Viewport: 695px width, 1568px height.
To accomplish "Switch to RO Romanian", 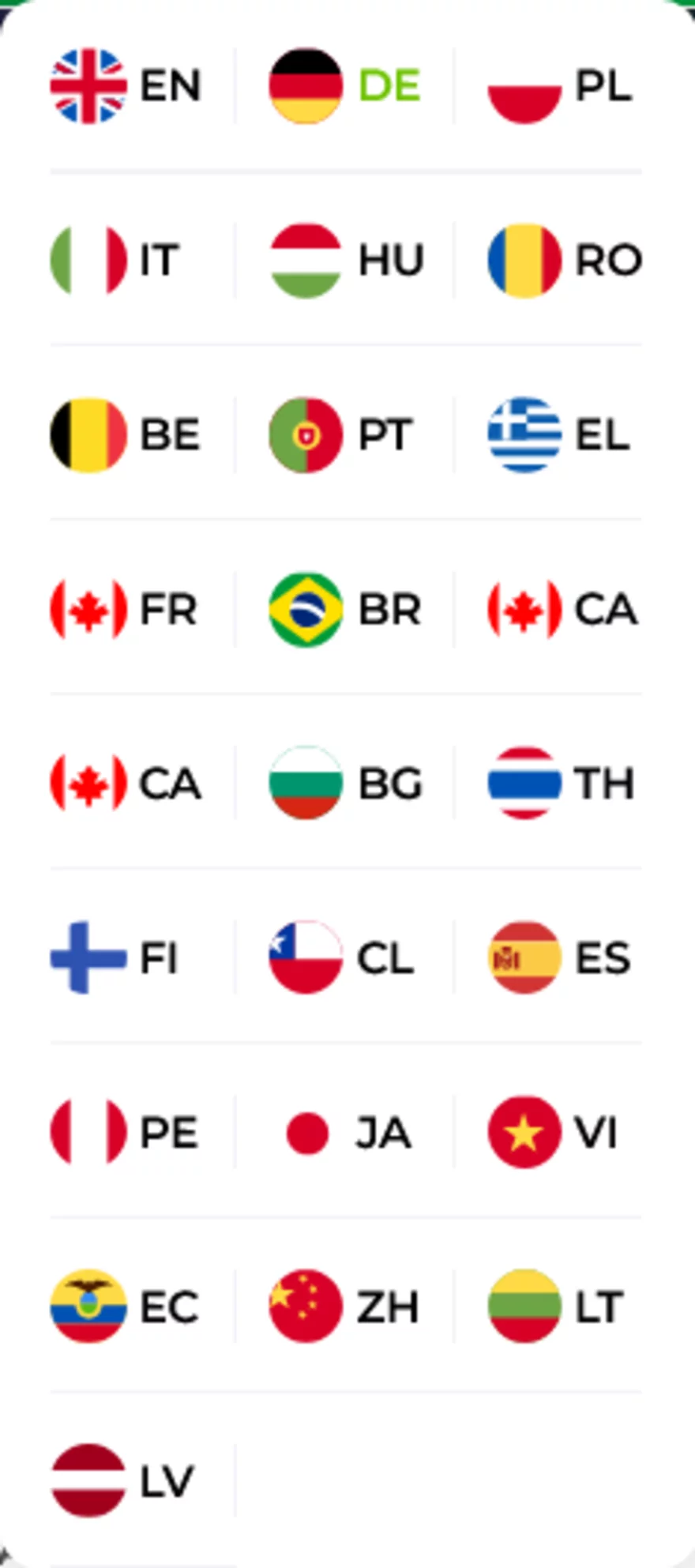I will [x=565, y=260].
